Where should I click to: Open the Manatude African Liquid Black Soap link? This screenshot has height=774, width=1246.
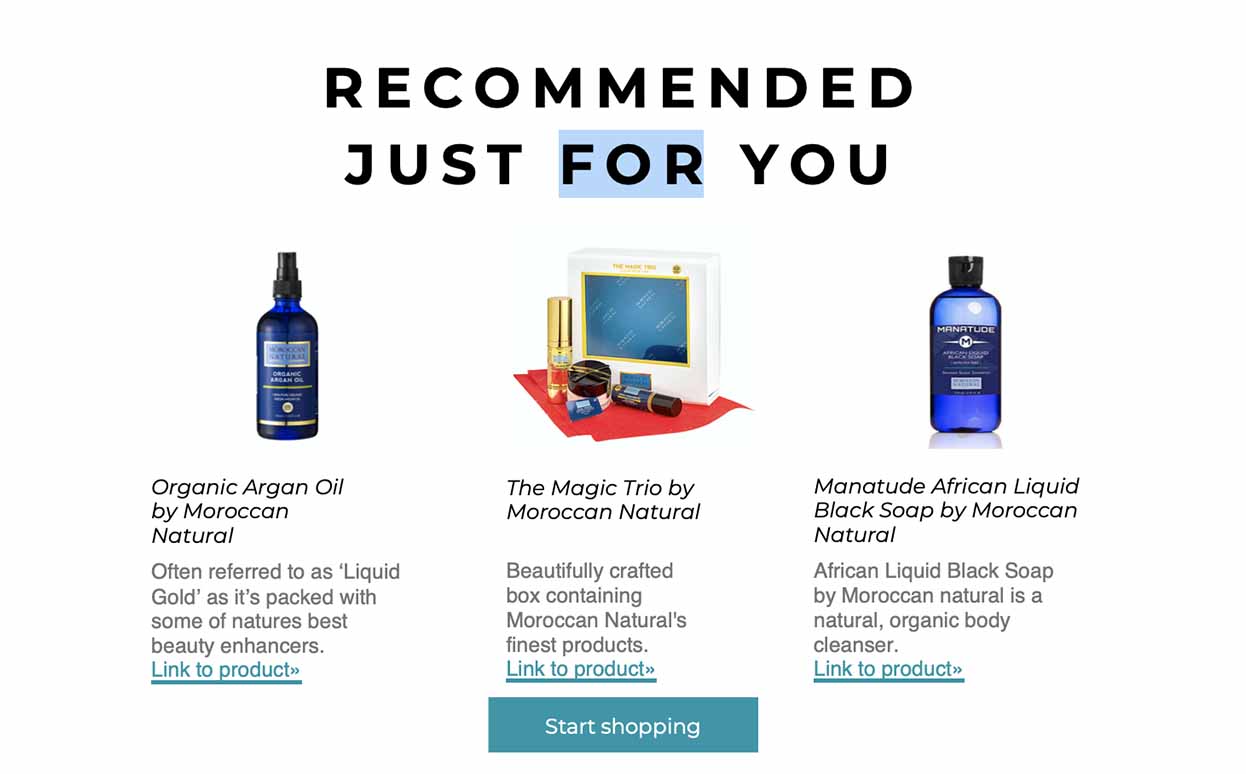(x=888, y=669)
